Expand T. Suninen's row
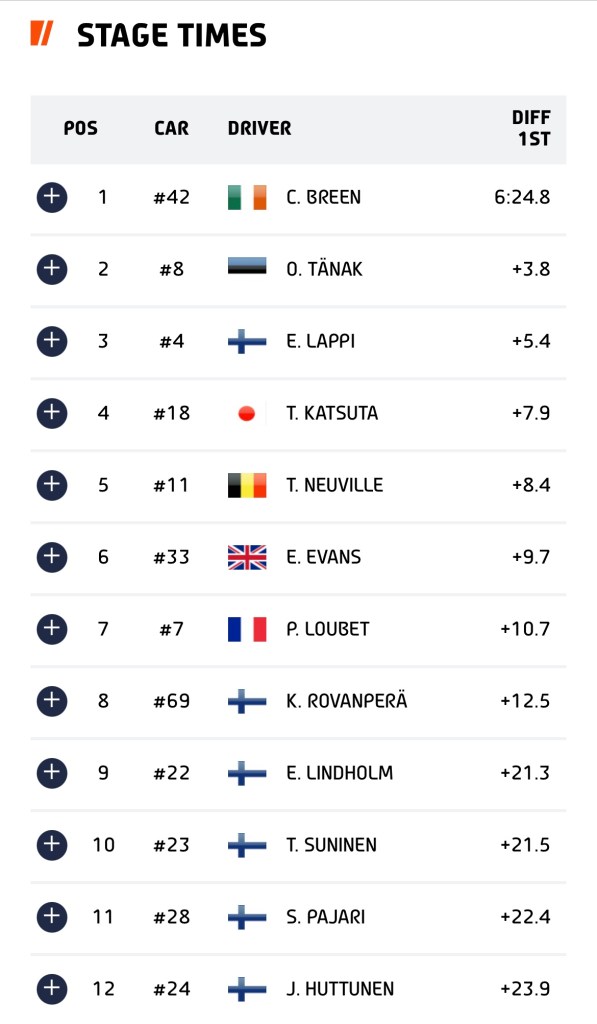 pos(52,844)
